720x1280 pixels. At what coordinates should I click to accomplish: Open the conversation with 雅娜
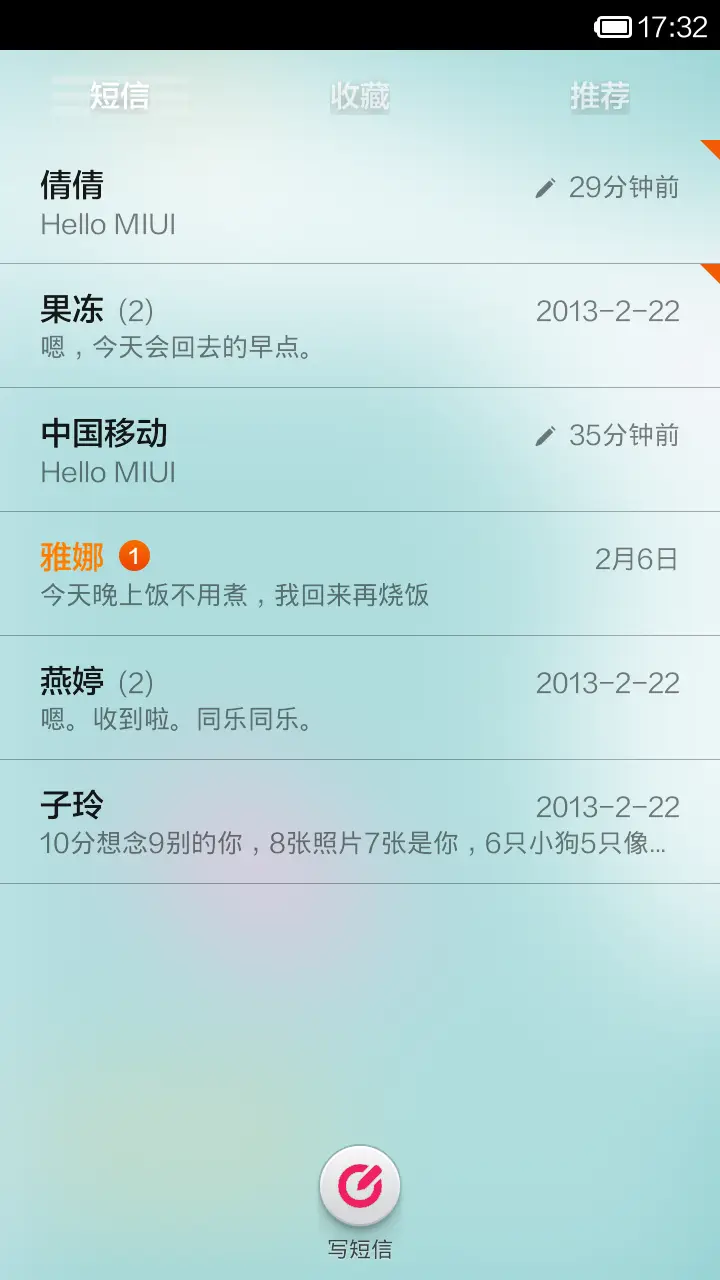click(360, 573)
